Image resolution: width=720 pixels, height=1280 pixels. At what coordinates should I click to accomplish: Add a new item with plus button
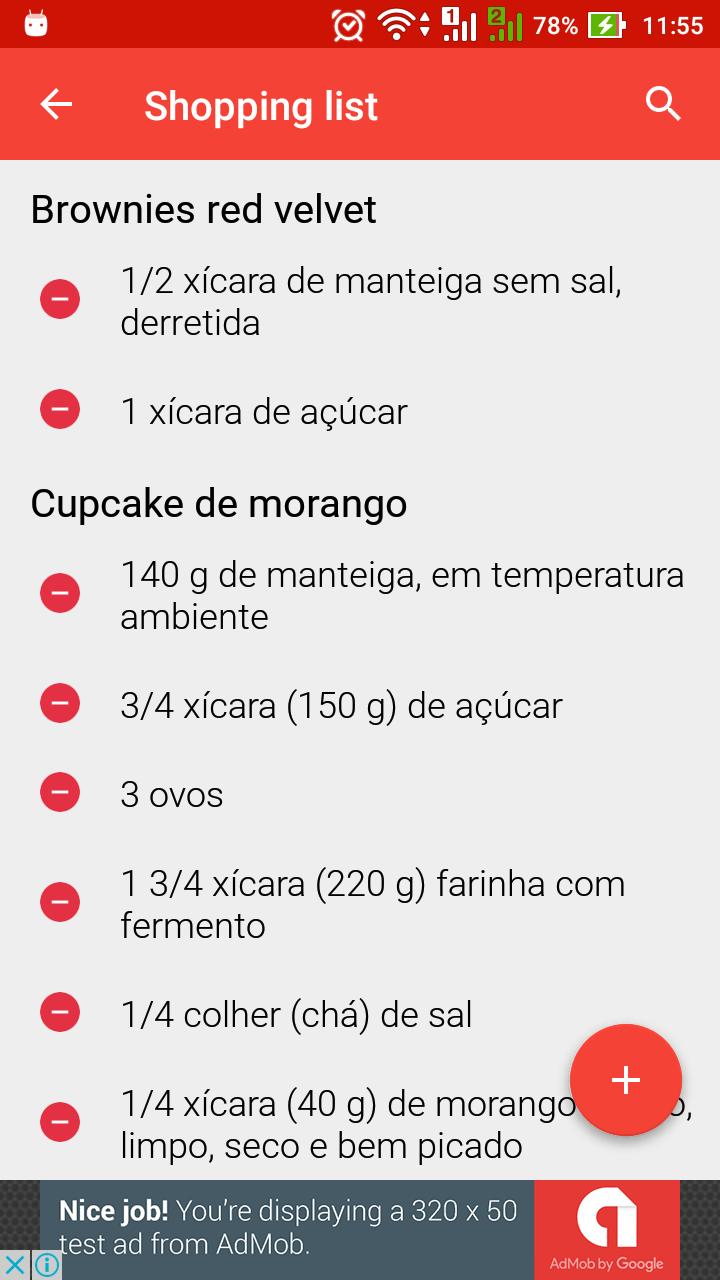click(626, 1080)
